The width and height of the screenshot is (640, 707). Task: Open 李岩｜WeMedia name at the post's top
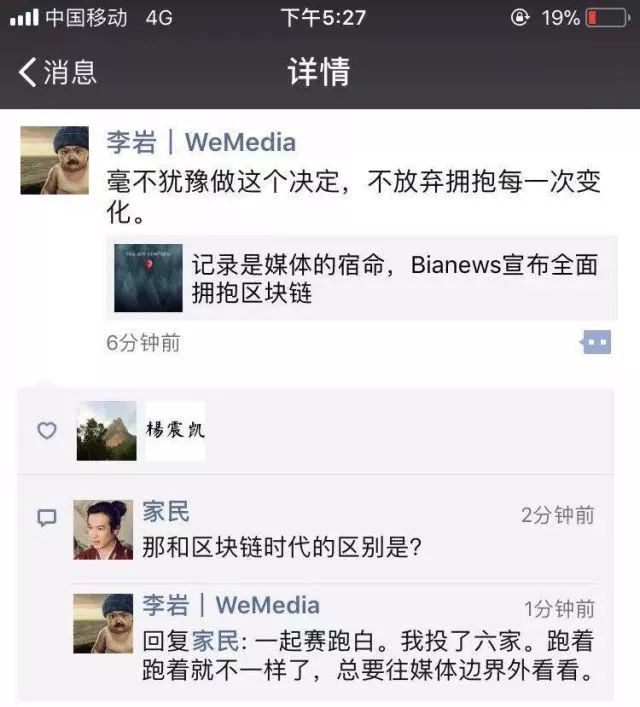click(x=201, y=142)
